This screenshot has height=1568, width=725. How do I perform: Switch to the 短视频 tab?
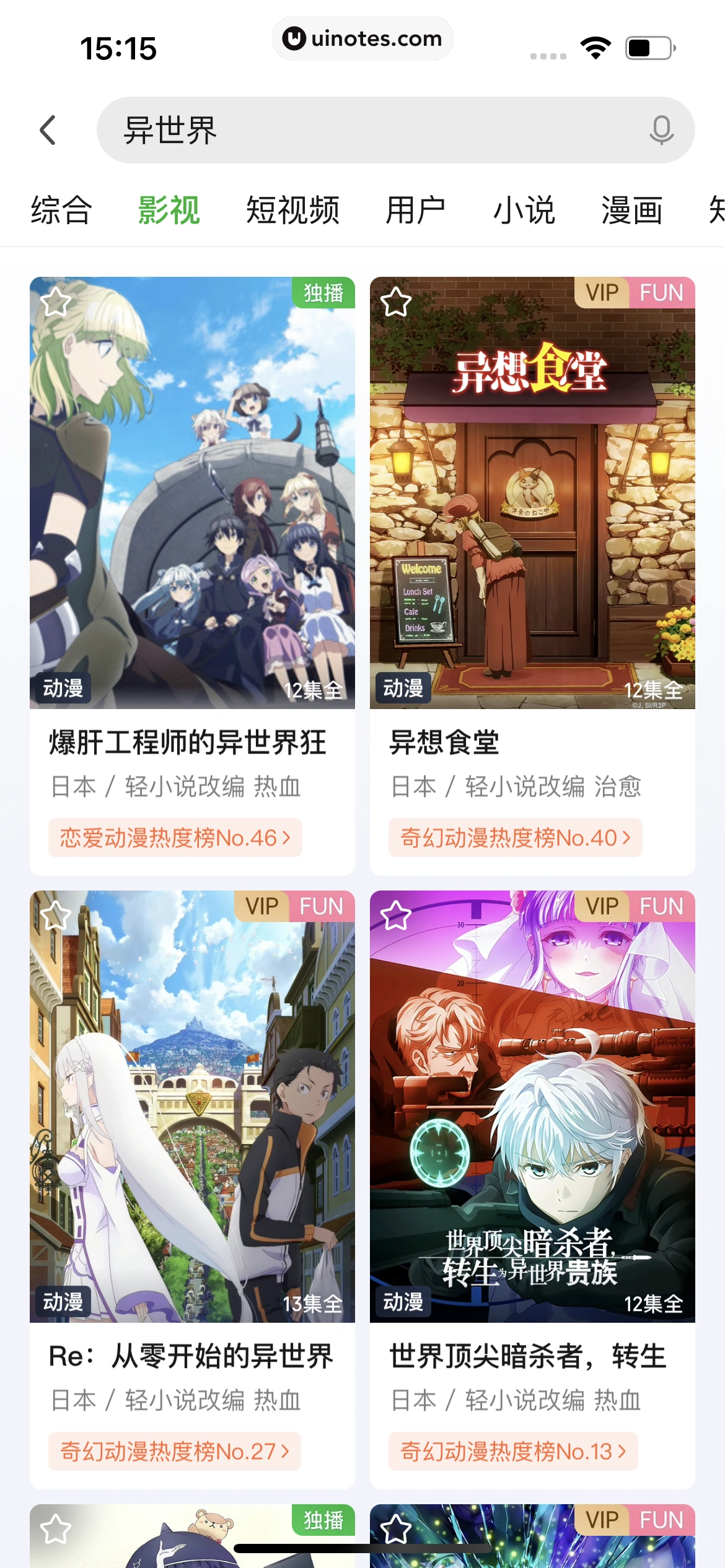pos(292,211)
